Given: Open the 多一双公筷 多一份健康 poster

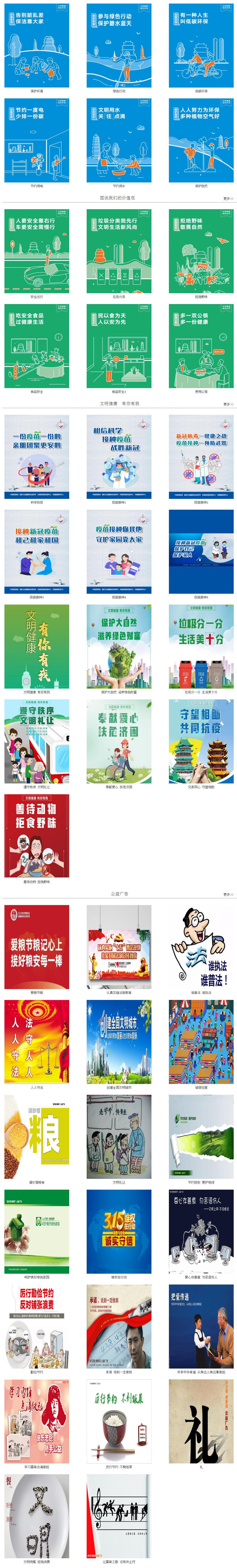Looking at the screenshot, I should pos(201,346).
